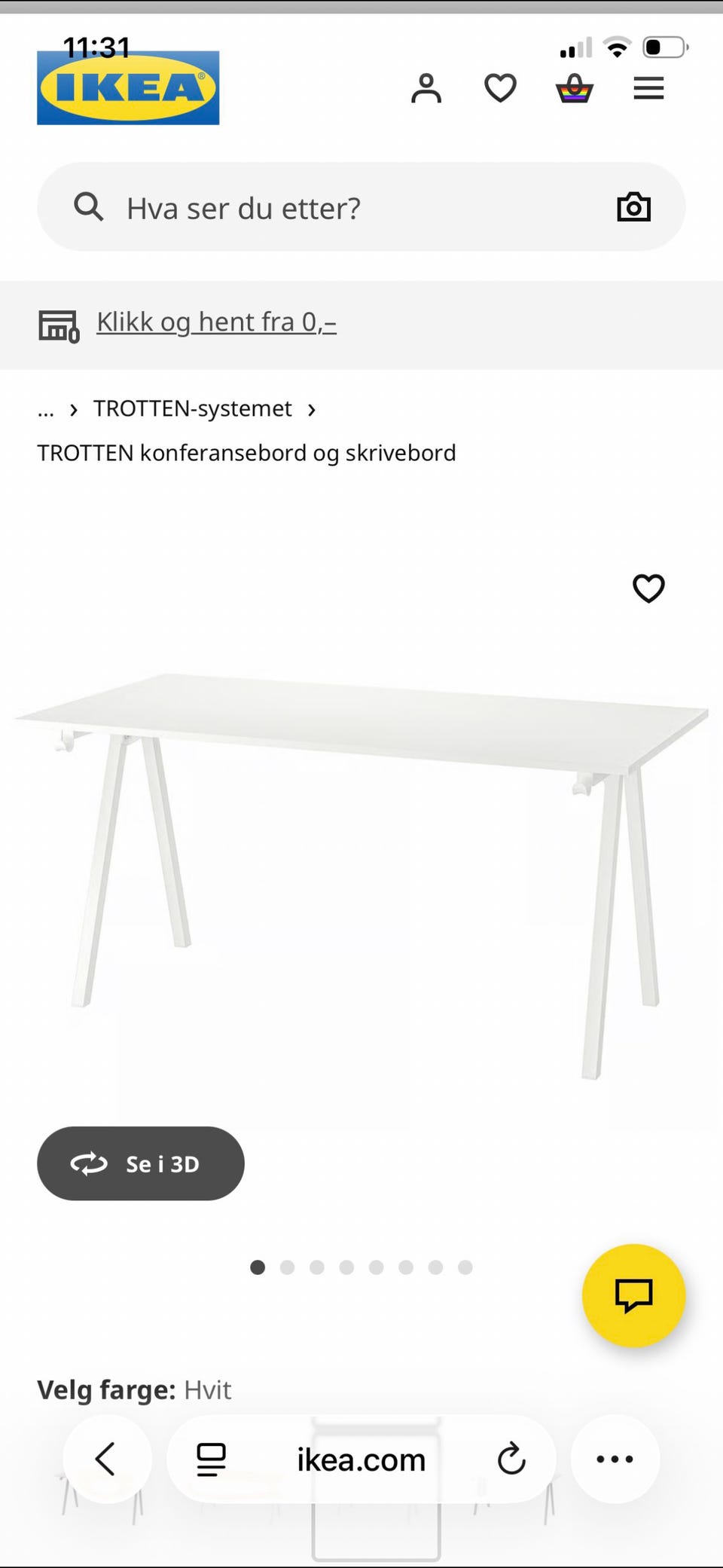Reload the ikea.com page
Viewport: 723px width, 1568px height.
tap(511, 1459)
